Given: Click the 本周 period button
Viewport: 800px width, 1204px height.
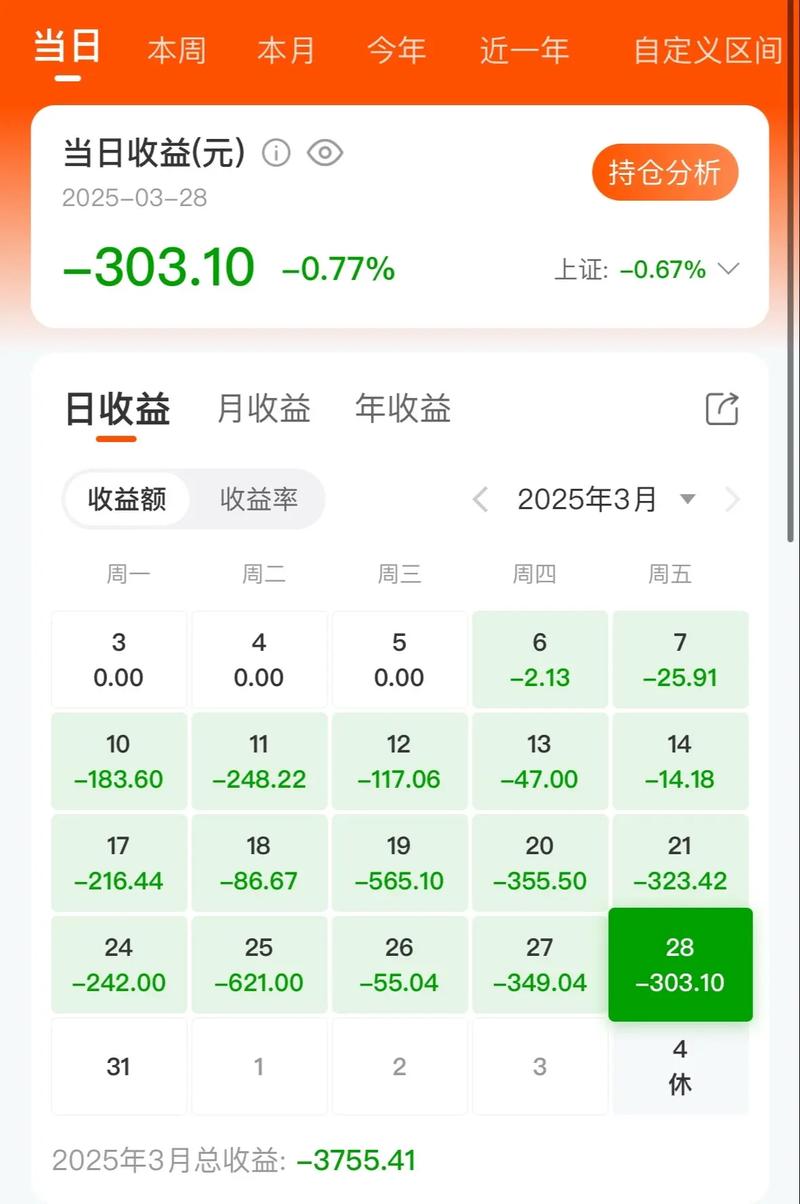Looking at the screenshot, I should click(x=178, y=50).
